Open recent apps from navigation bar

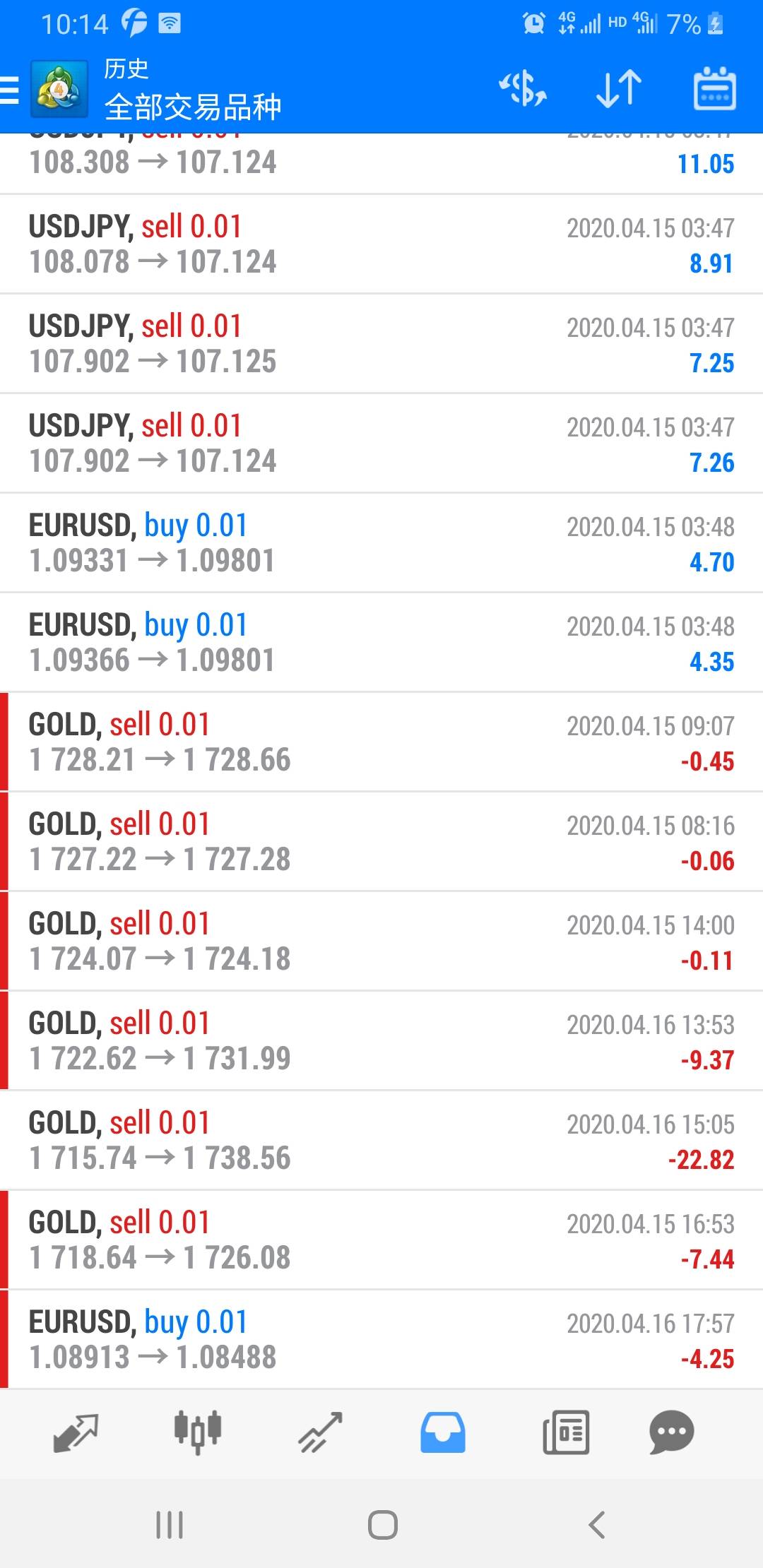pos(170,1525)
